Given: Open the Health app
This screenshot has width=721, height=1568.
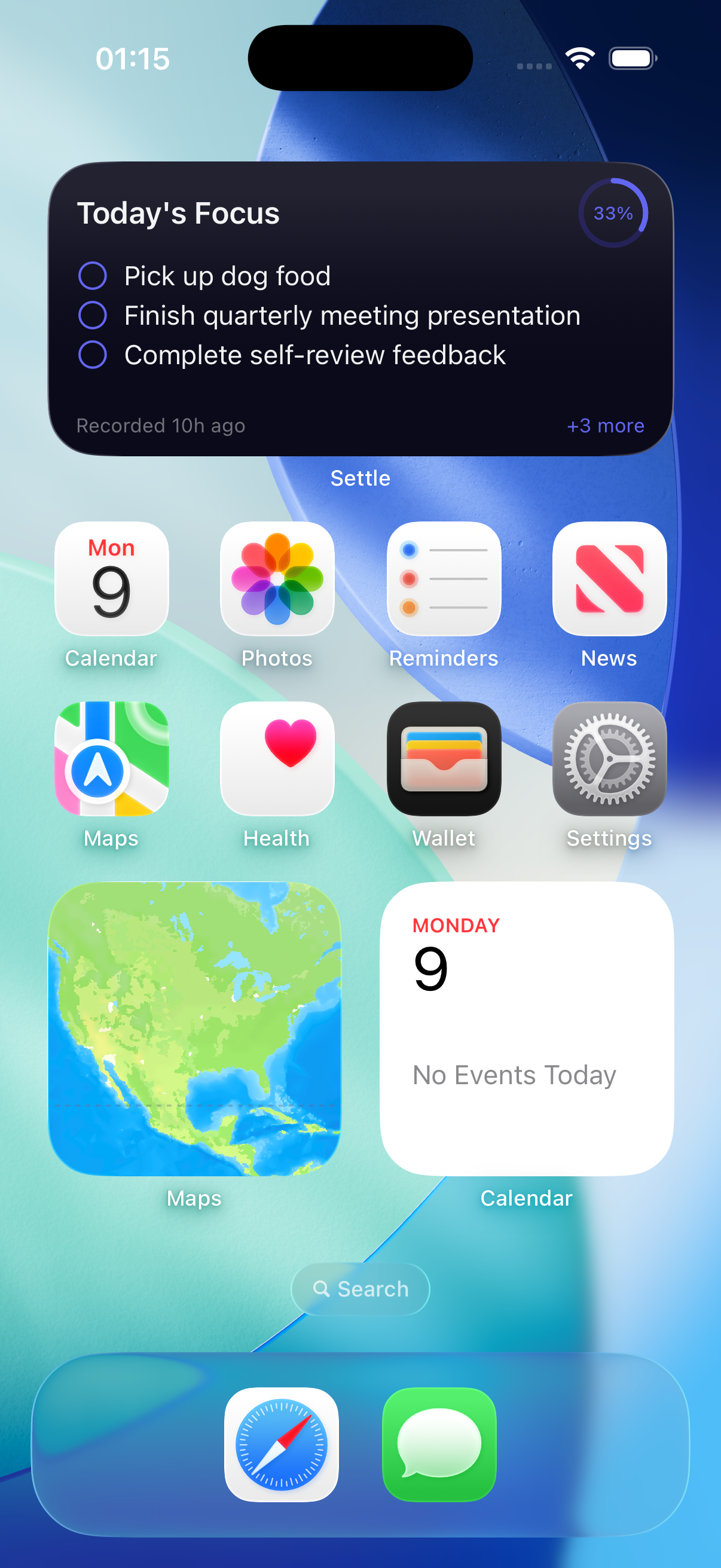Looking at the screenshot, I should (277, 762).
